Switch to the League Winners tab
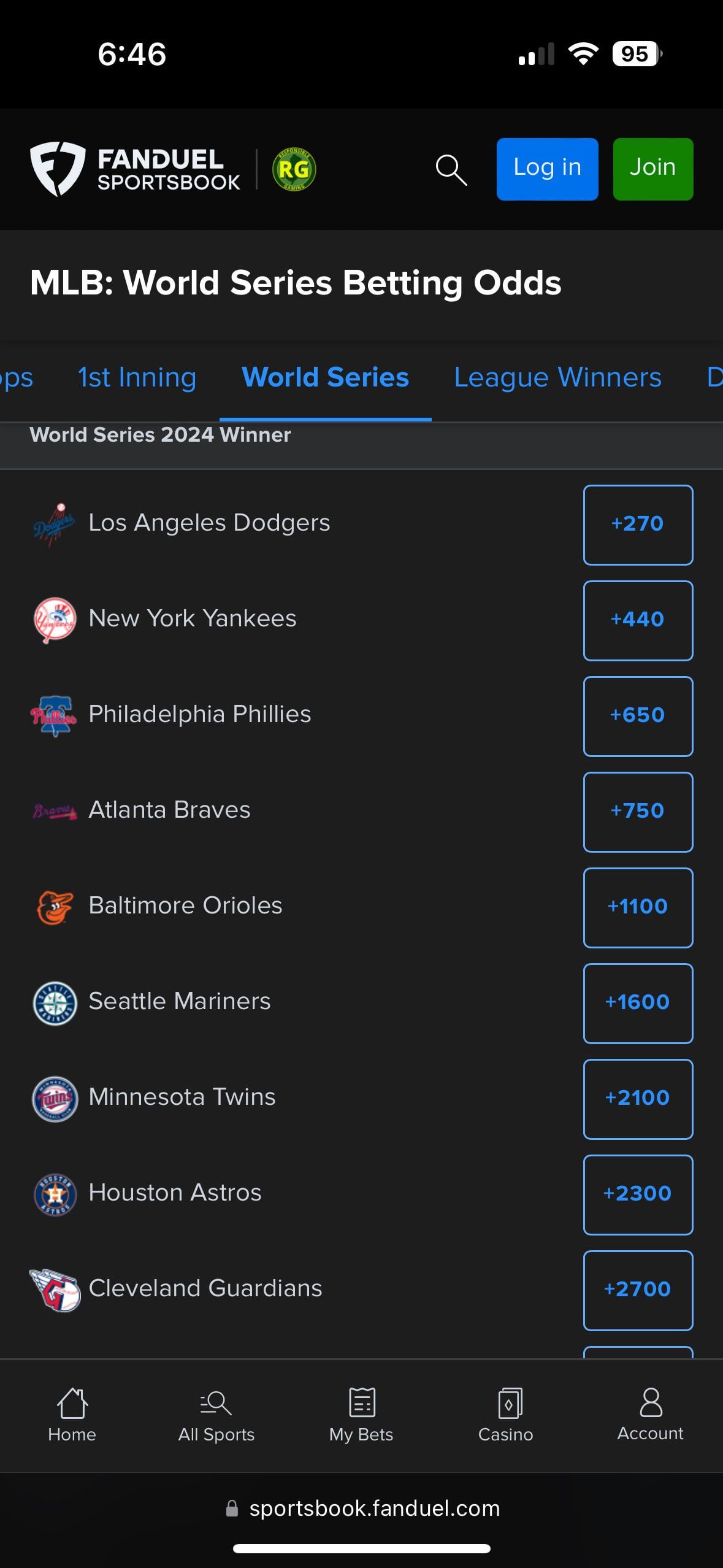 click(x=558, y=377)
